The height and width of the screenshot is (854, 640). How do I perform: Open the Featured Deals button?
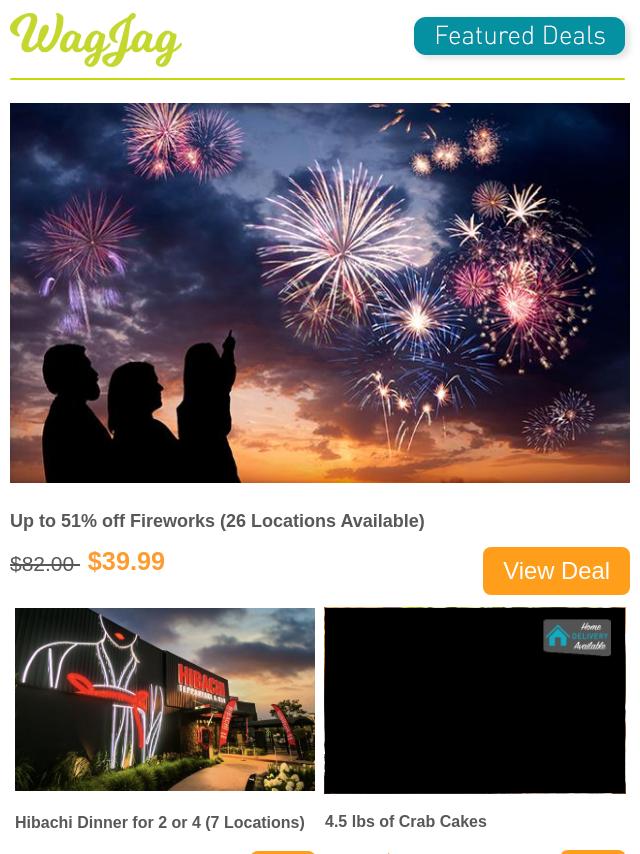(519, 36)
